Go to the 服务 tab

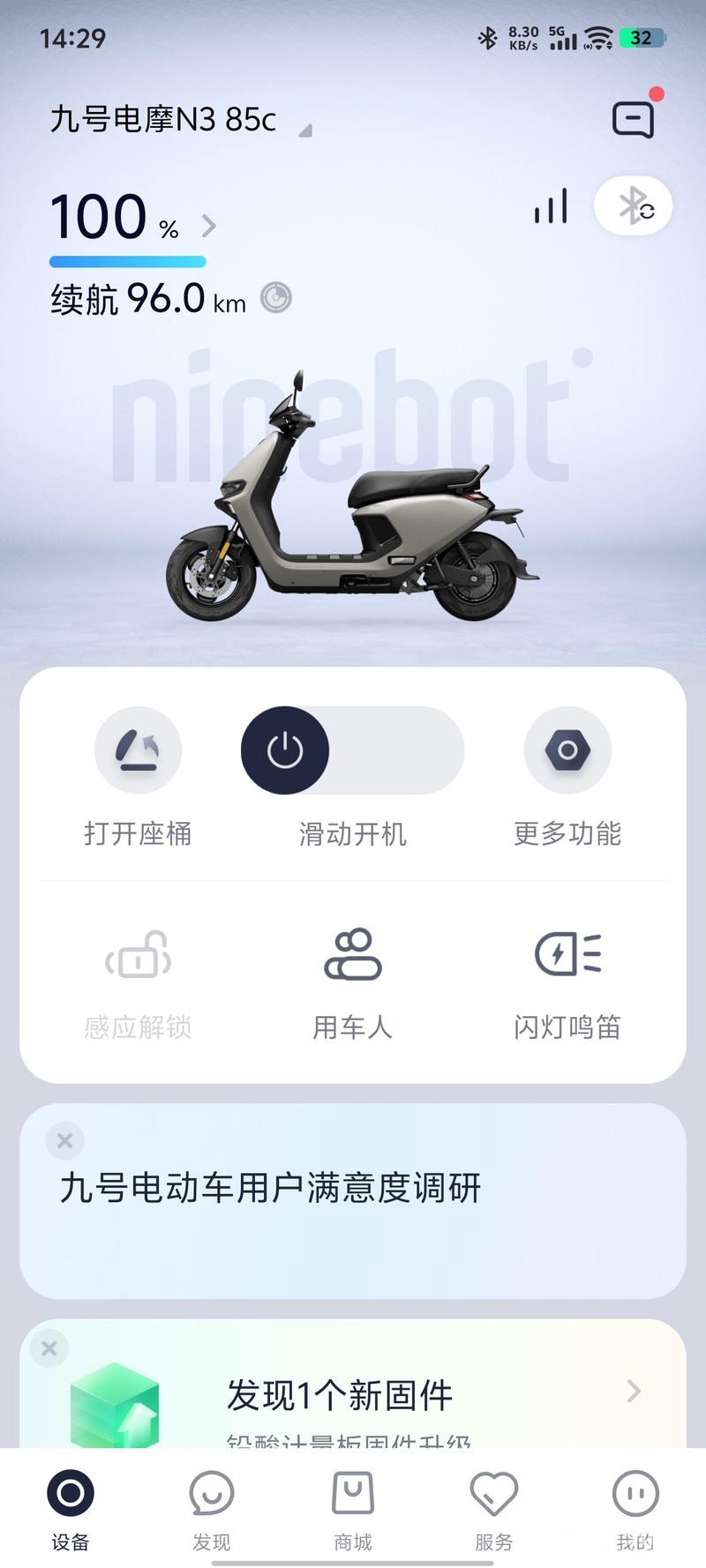pyautogui.click(x=493, y=1510)
